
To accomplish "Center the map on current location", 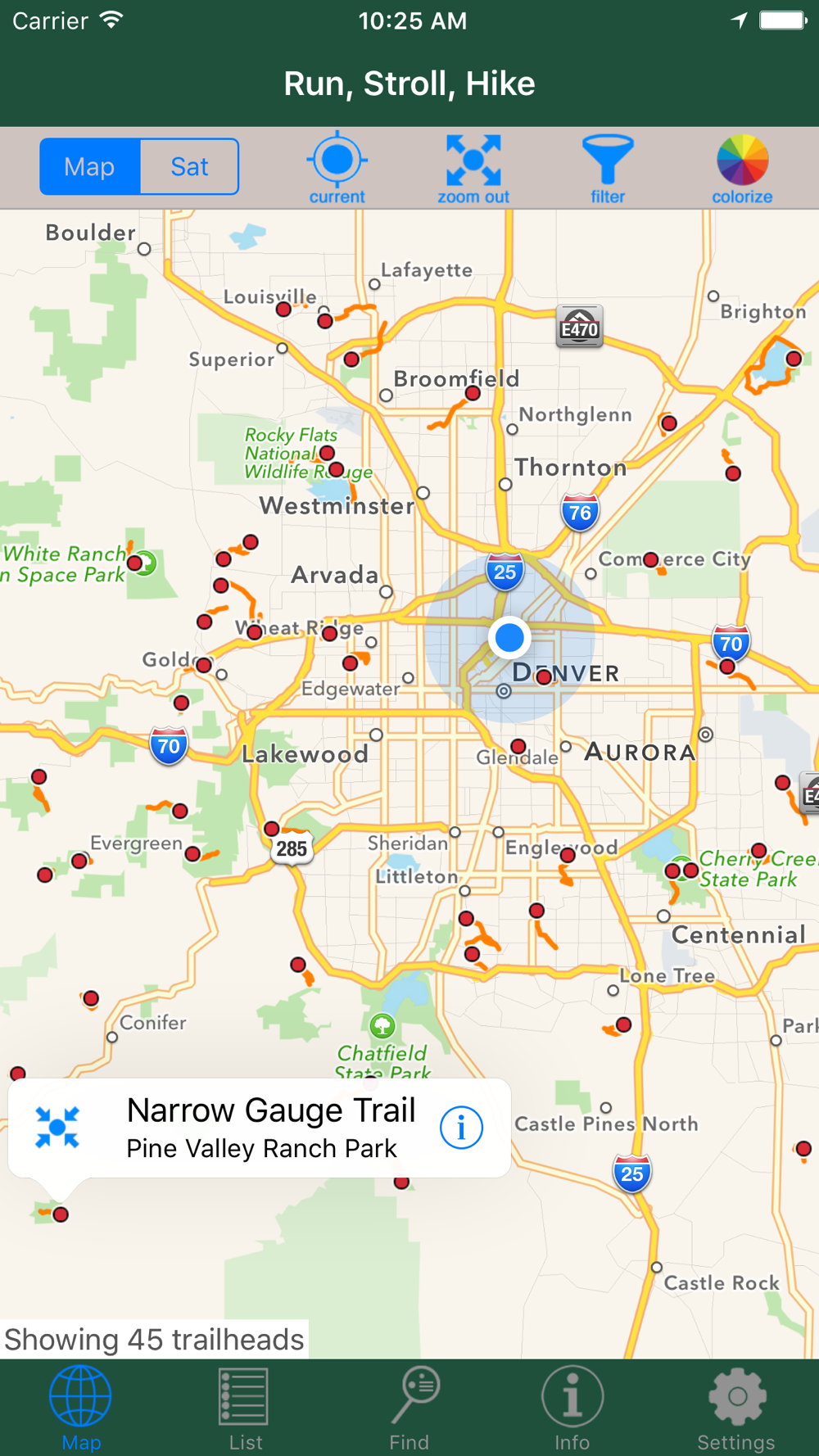I will click(337, 169).
